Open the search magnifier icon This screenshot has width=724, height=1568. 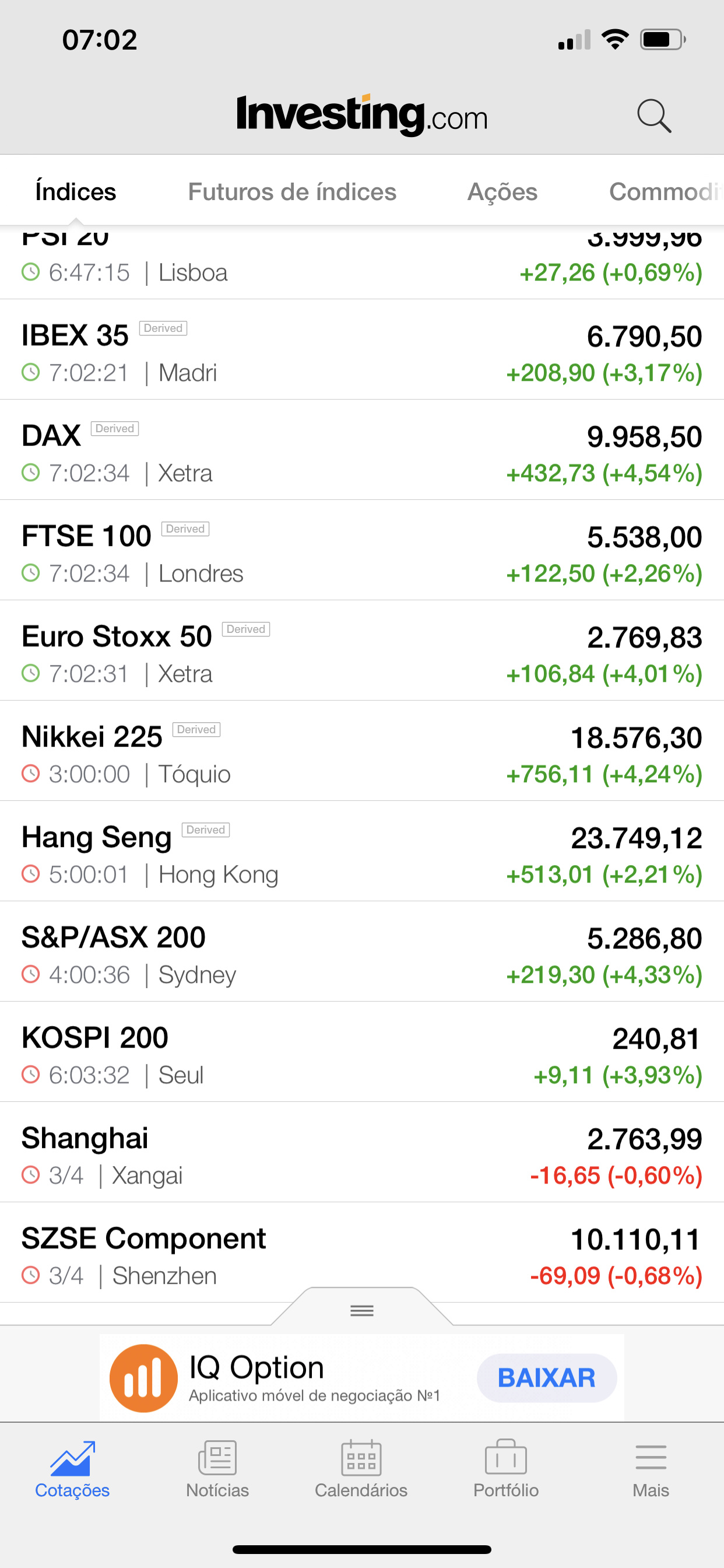click(x=654, y=116)
